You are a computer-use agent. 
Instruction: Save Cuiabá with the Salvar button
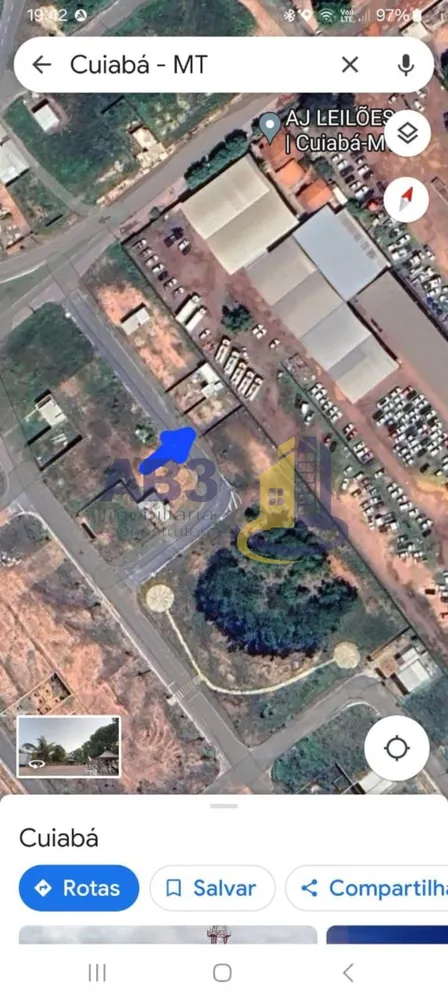(x=213, y=888)
